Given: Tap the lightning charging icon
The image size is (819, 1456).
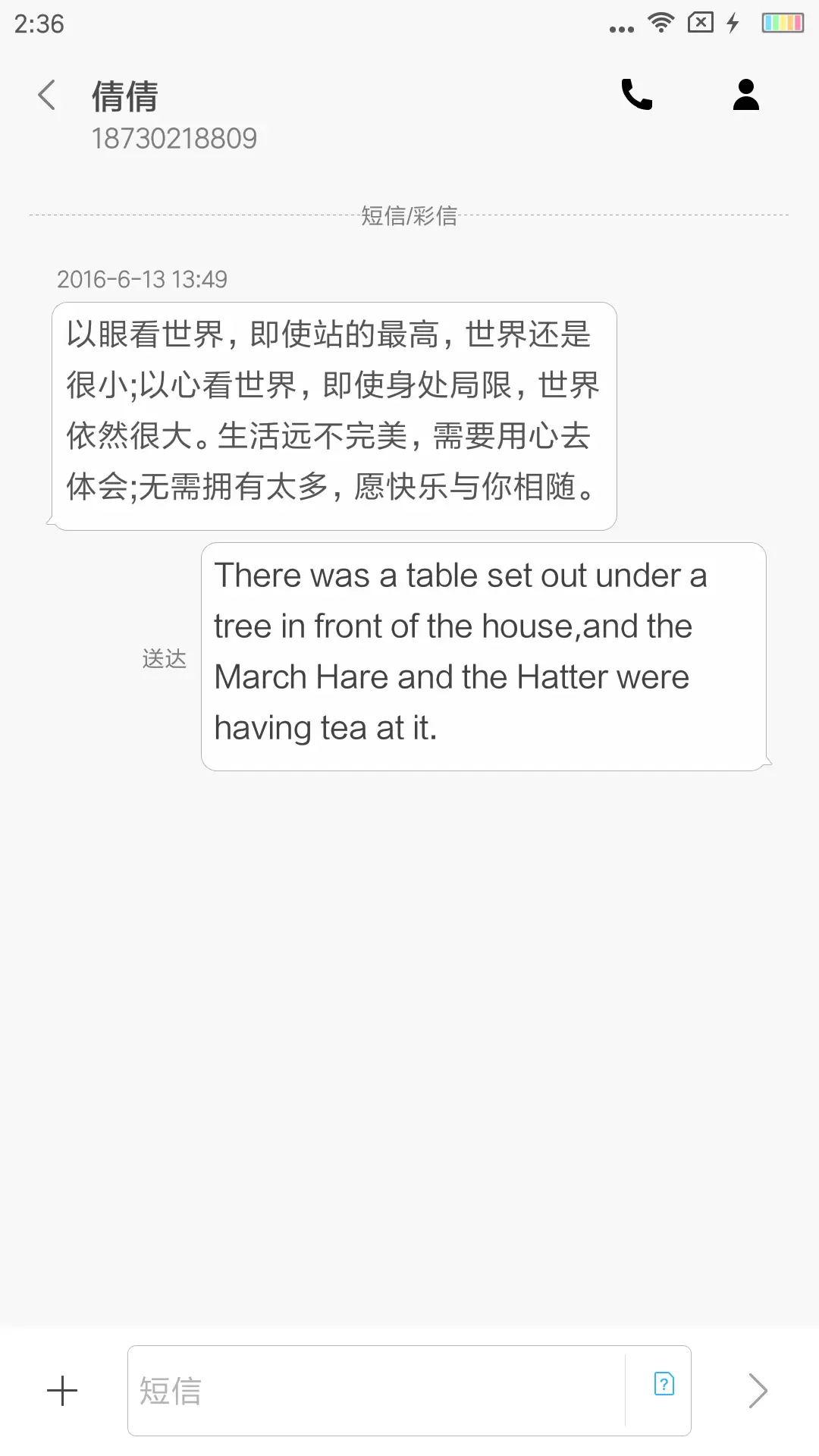Looking at the screenshot, I should [731, 23].
